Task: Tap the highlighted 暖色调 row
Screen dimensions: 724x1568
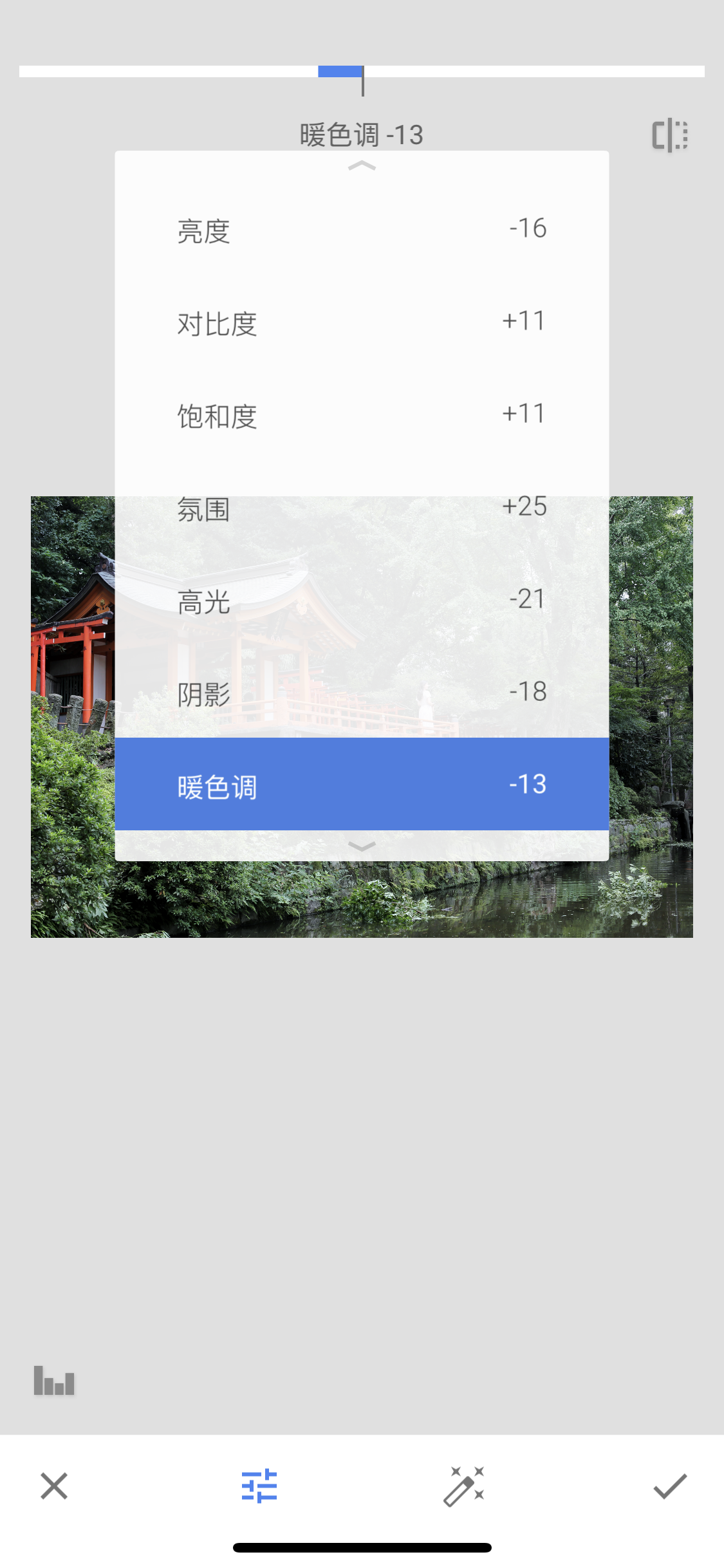Action: click(362, 785)
